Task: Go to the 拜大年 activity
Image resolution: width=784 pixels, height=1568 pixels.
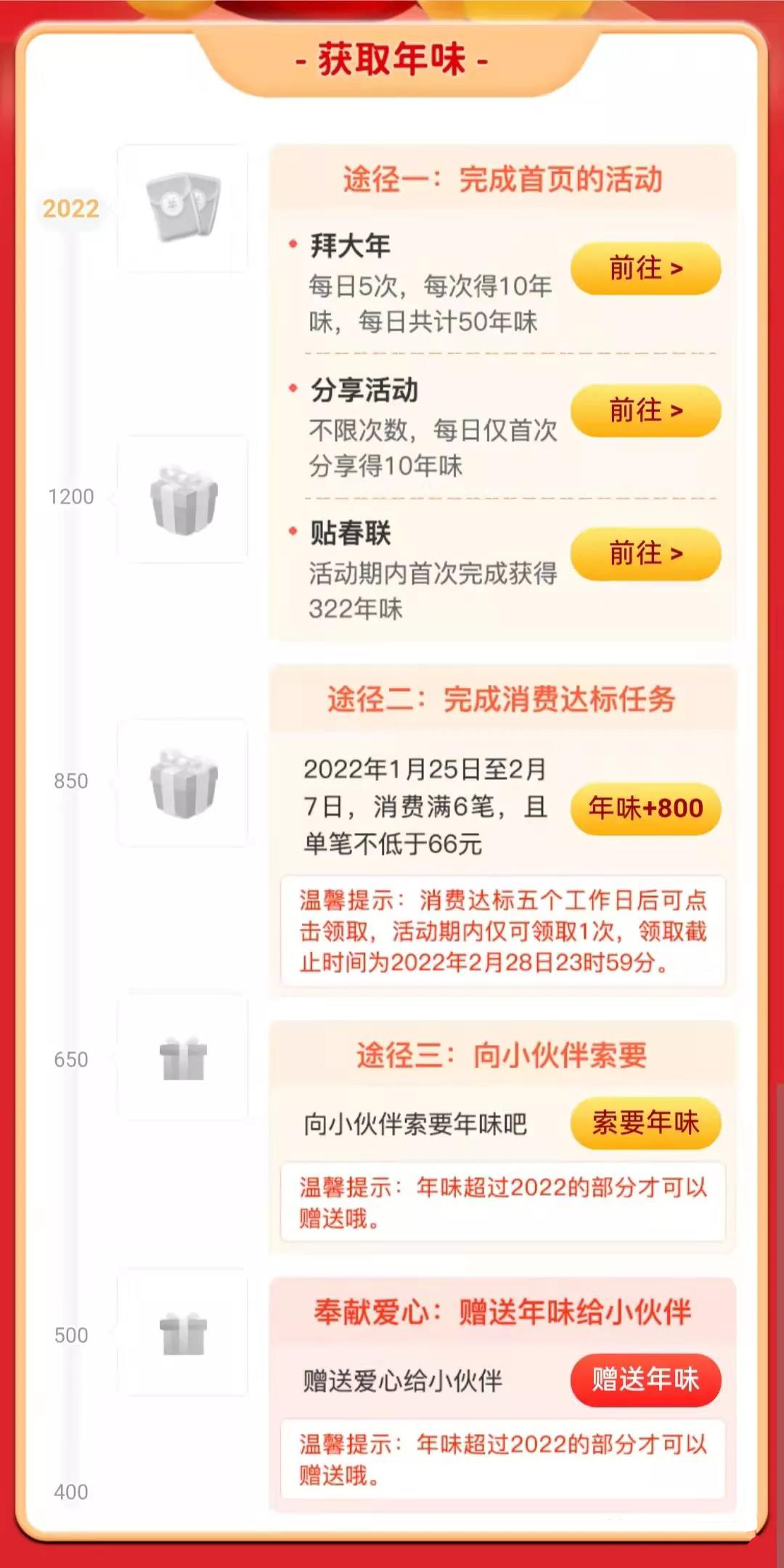Action: click(x=645, y=268)
